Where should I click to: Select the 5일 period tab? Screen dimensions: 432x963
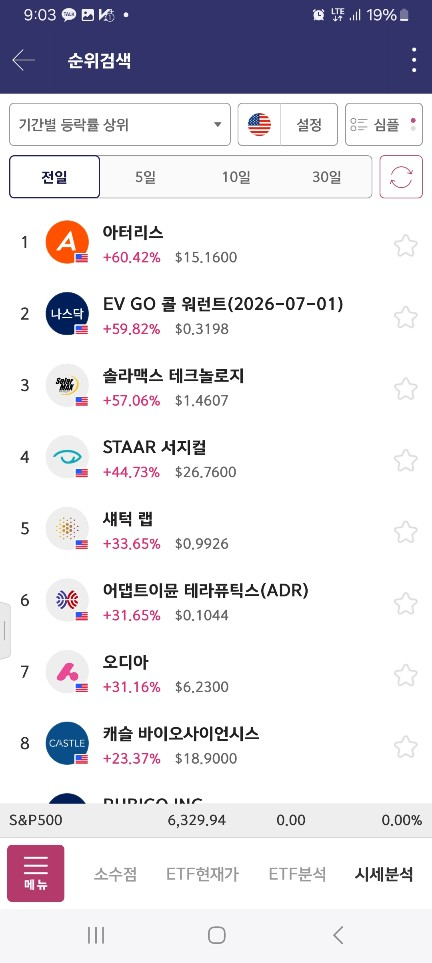[x=146, y=177]
